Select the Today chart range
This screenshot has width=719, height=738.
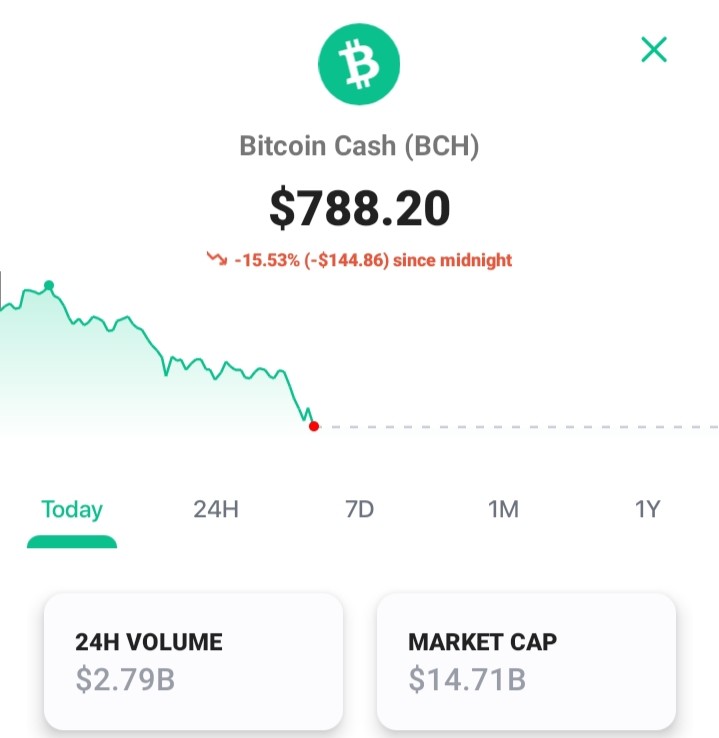72,509
